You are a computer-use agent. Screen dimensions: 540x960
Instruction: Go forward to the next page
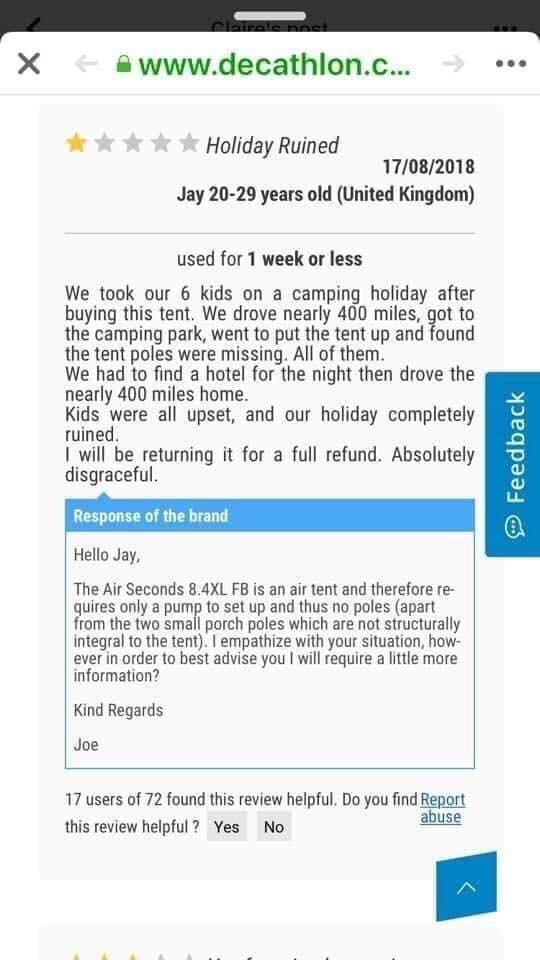(453, 64)
